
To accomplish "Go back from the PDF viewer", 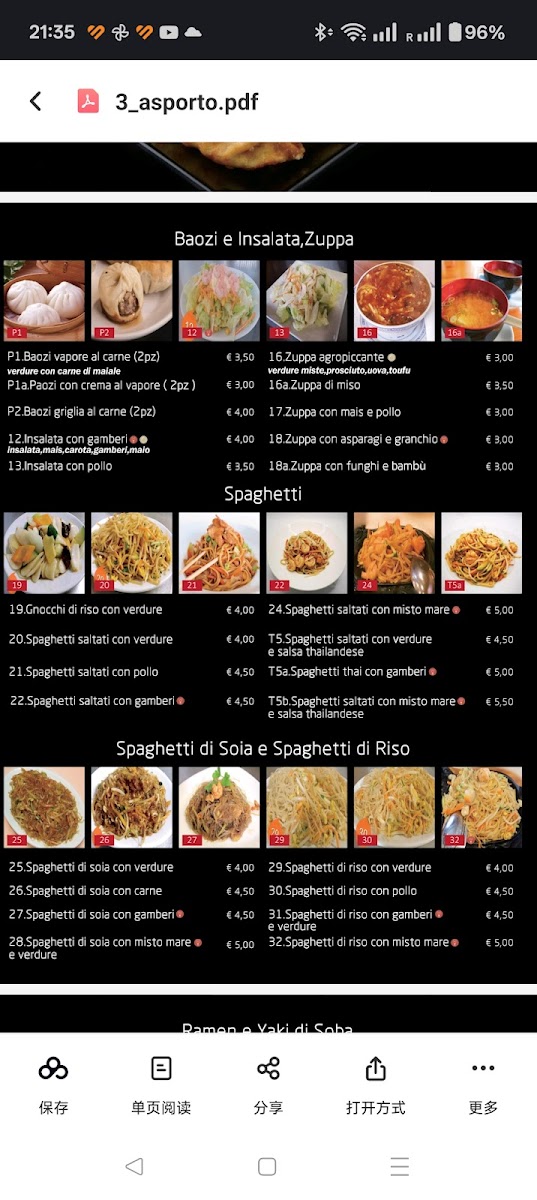I will pos(36,101).
